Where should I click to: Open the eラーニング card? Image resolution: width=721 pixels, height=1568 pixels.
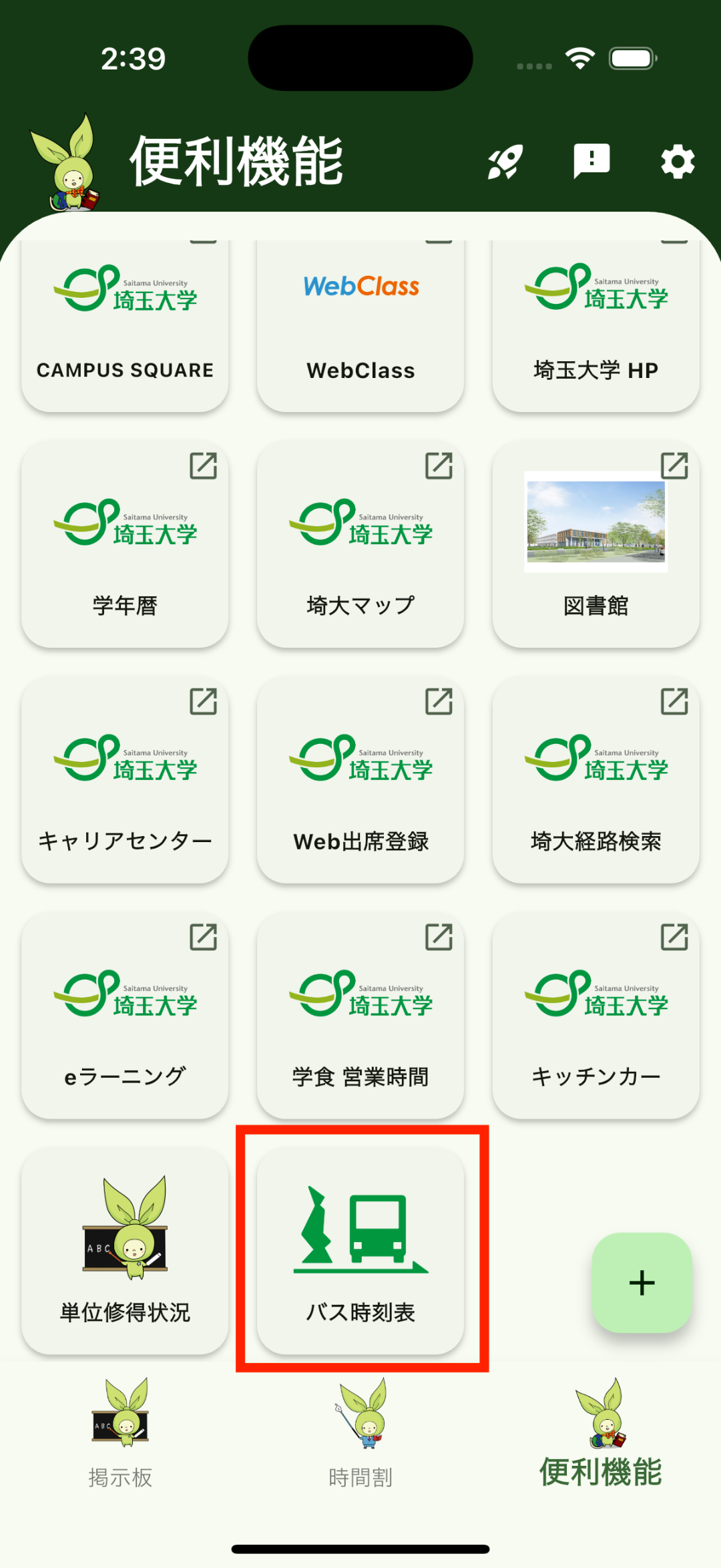tap(125, 1015)
